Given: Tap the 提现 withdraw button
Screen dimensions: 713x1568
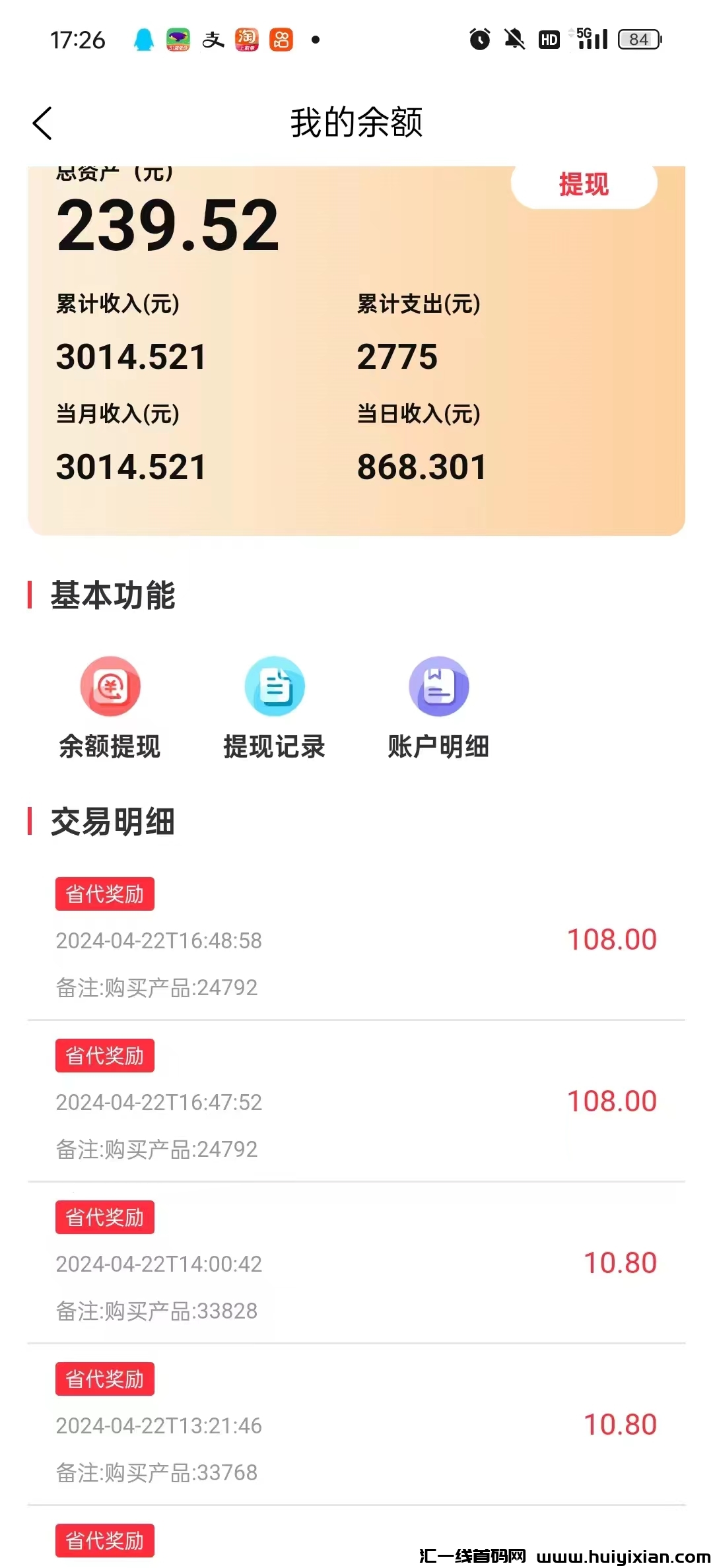Looking at the screenshot, I should 584,185.
